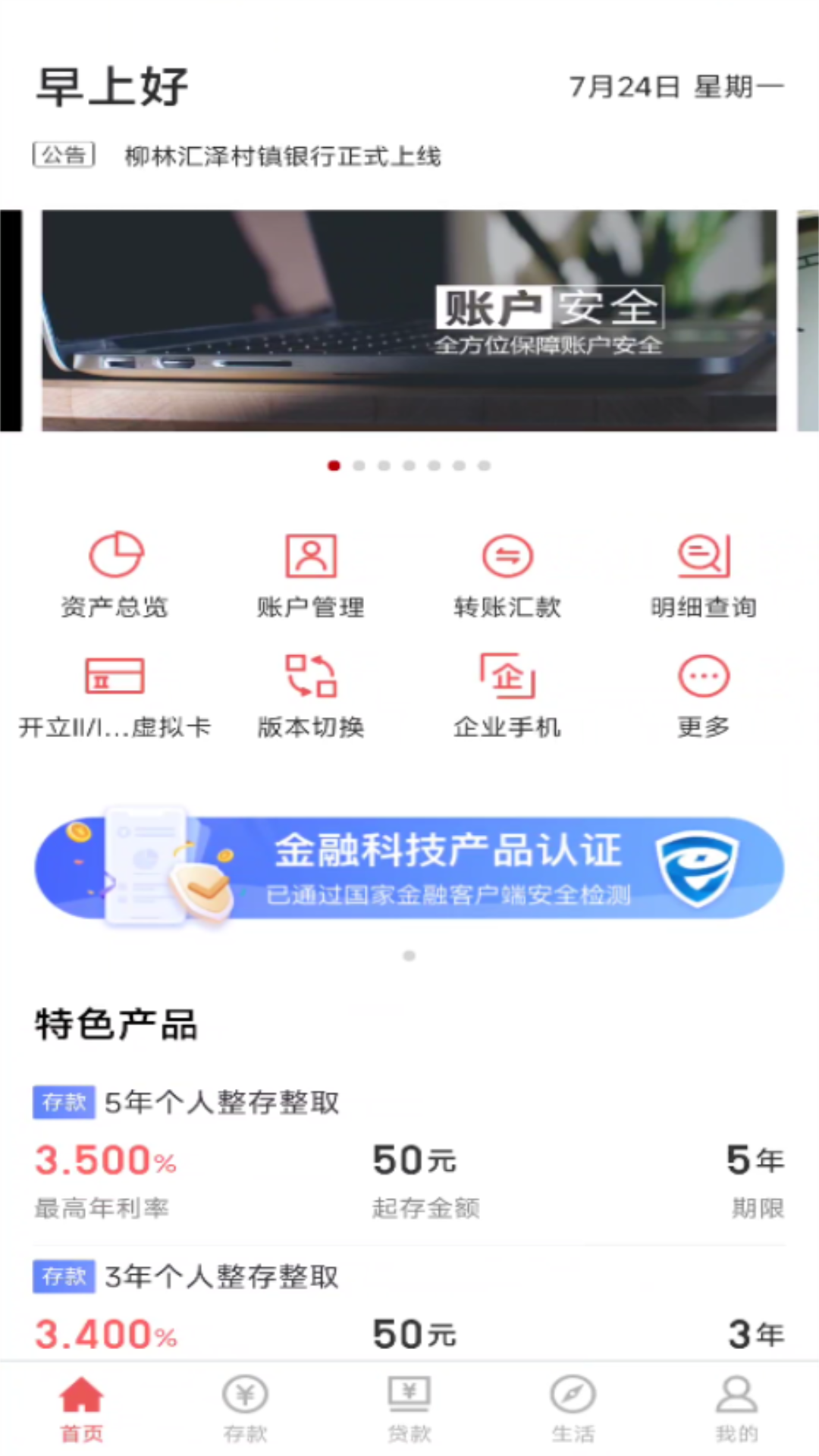
Task: Switch to the 首页 tab
Action: [x=82, y=1408]
